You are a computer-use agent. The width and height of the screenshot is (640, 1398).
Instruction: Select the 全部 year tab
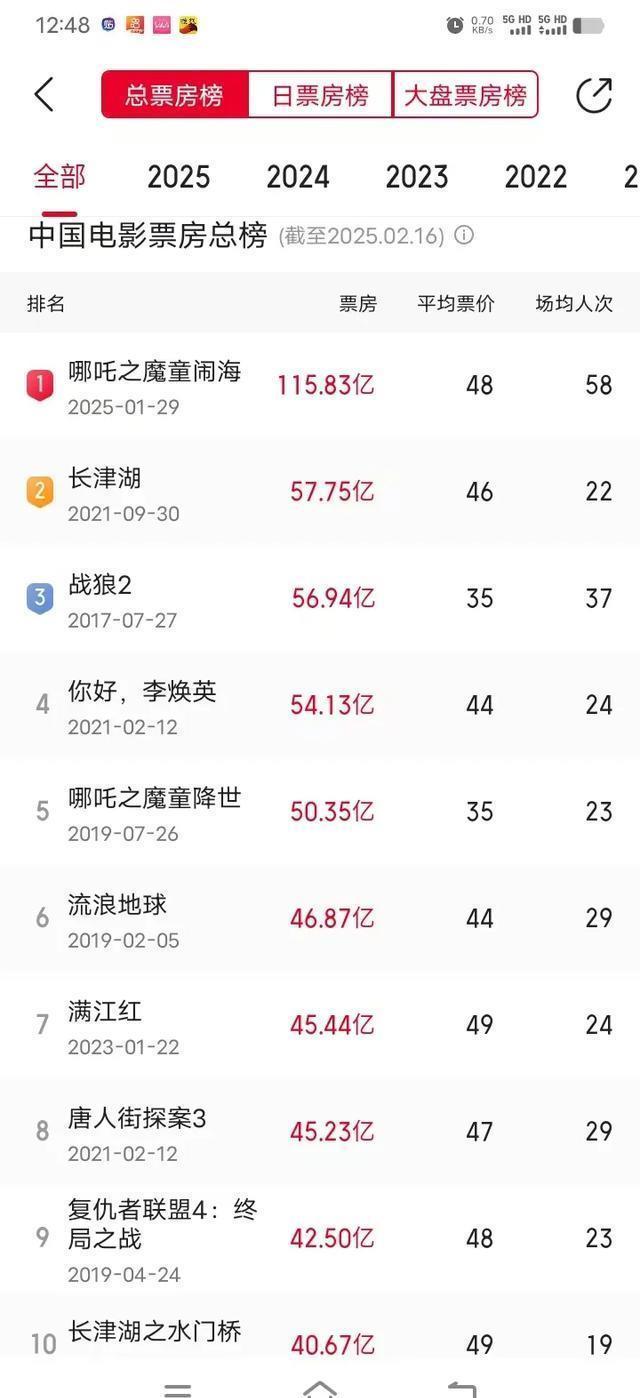[60, 177]
